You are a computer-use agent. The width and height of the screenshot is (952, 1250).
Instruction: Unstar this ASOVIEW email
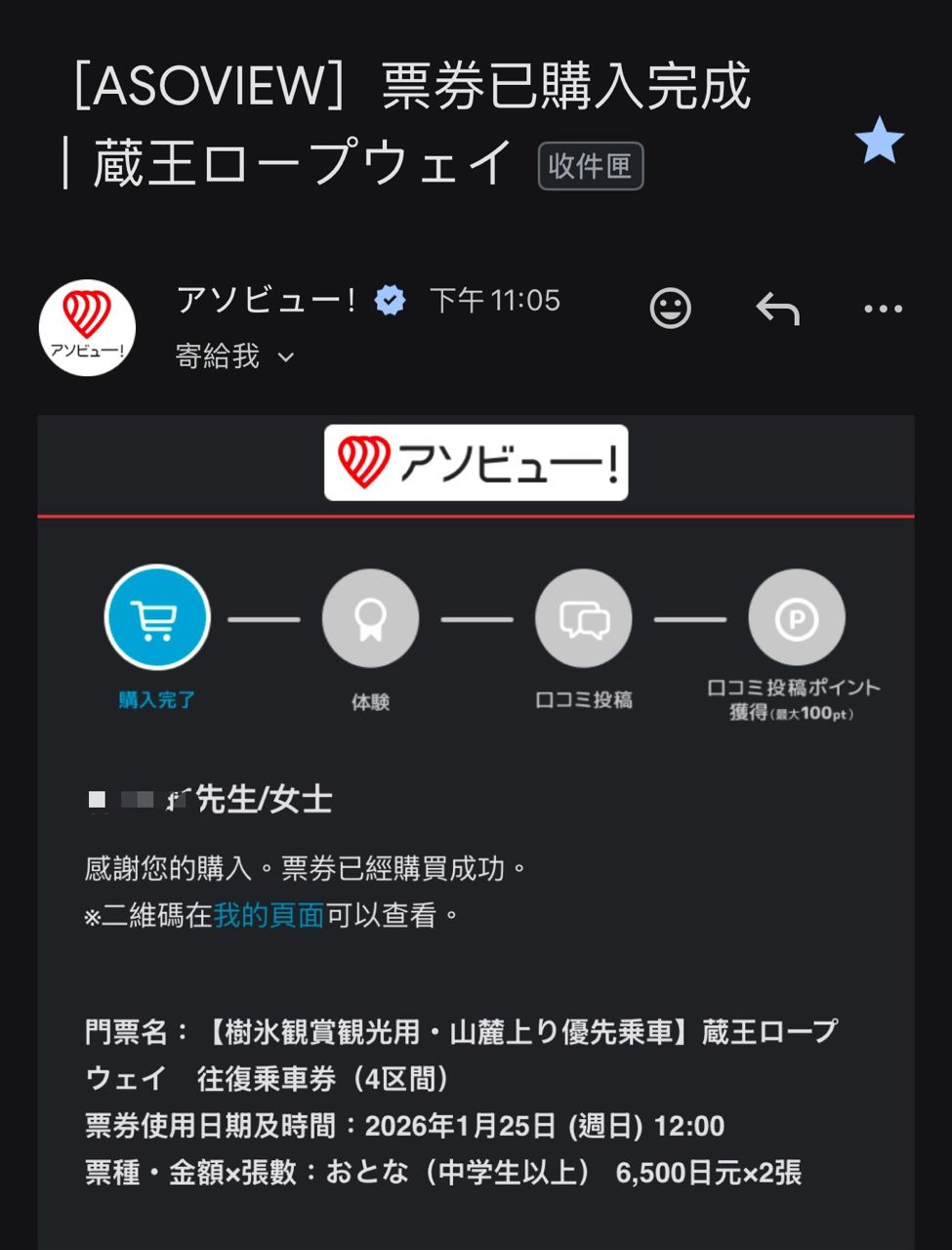pos(879,141)
